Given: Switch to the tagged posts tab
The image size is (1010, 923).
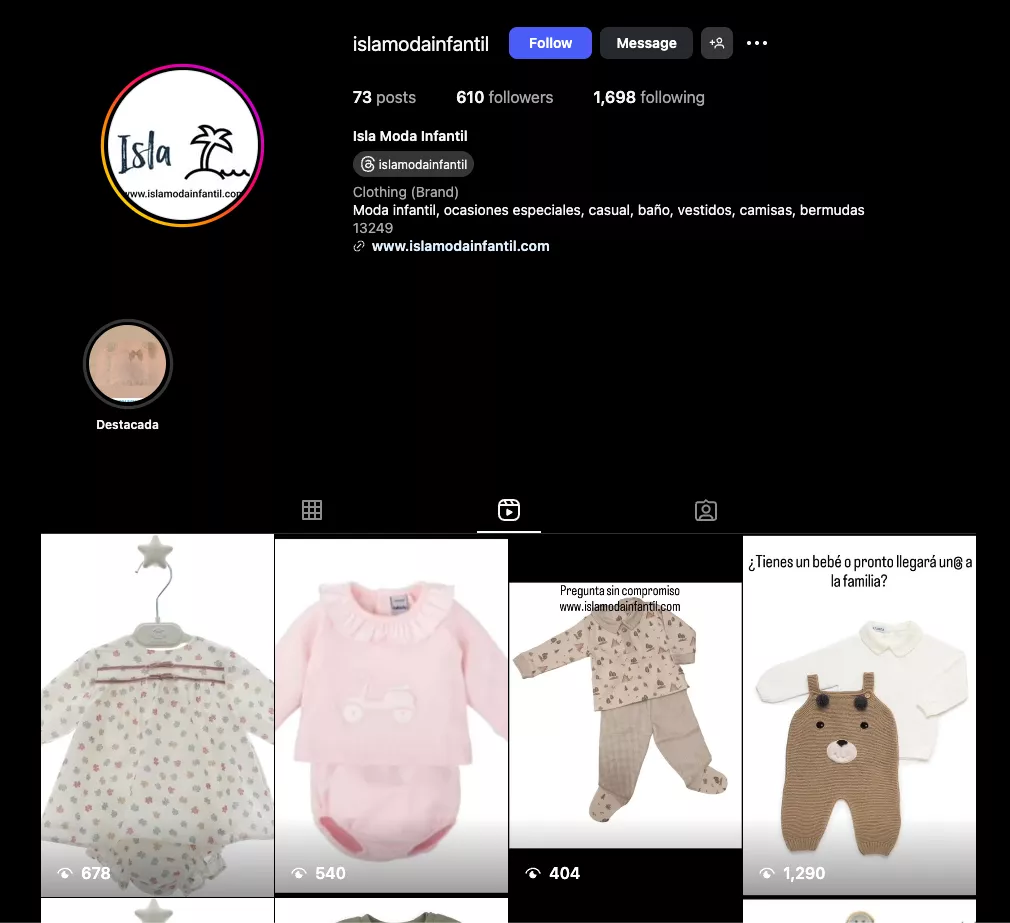Looking at the screenshot, I should tap(706, 510).
